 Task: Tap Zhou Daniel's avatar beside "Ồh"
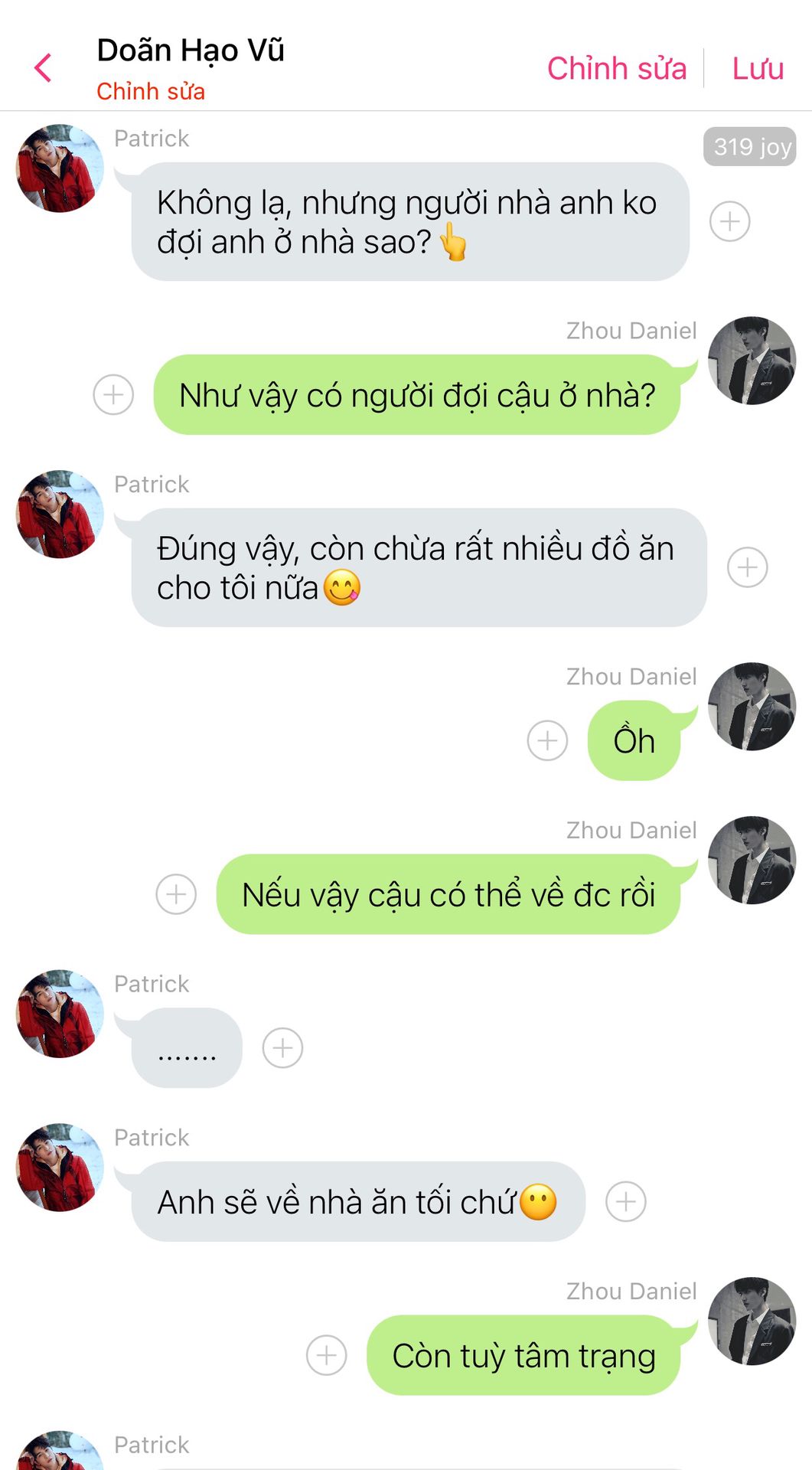pos(752,706)
